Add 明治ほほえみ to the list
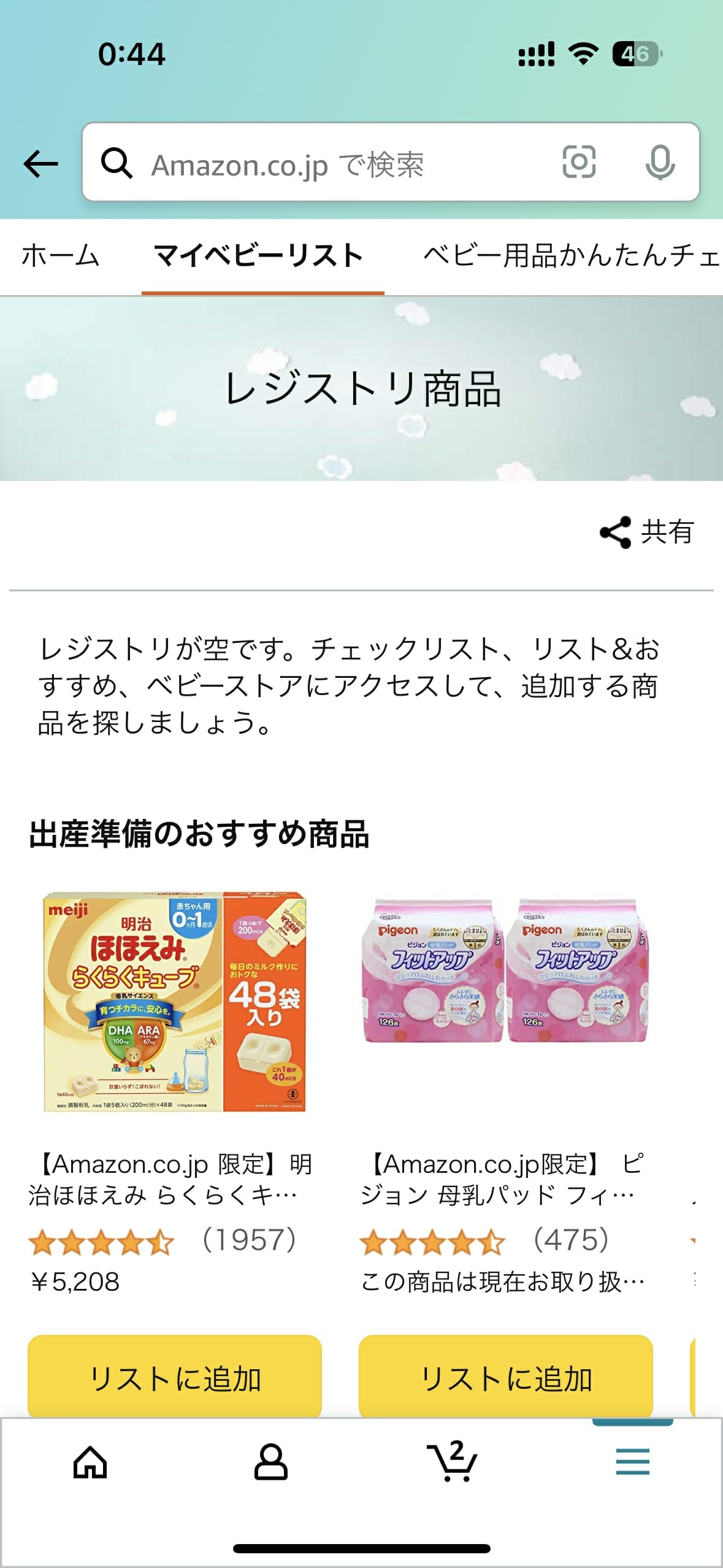 [175, 1378]
